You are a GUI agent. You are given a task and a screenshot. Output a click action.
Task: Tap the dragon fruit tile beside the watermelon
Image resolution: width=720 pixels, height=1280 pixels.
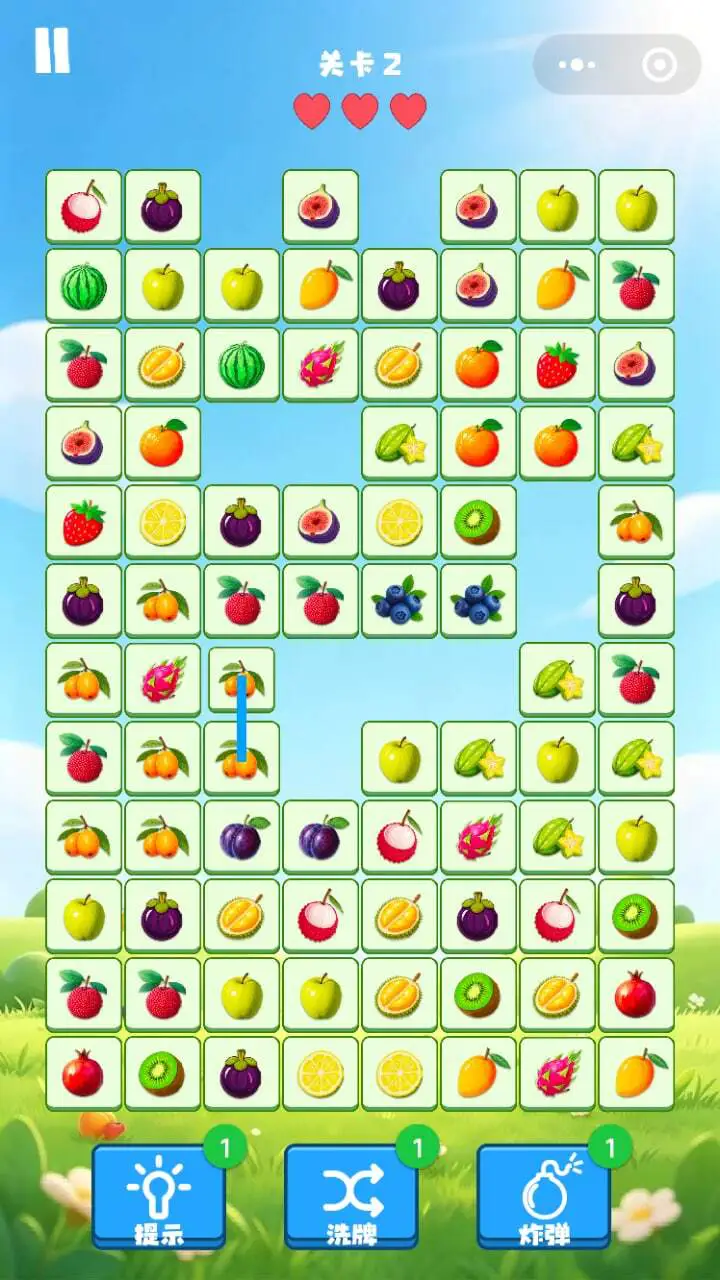pyautogui.click(x=321, y=365)
